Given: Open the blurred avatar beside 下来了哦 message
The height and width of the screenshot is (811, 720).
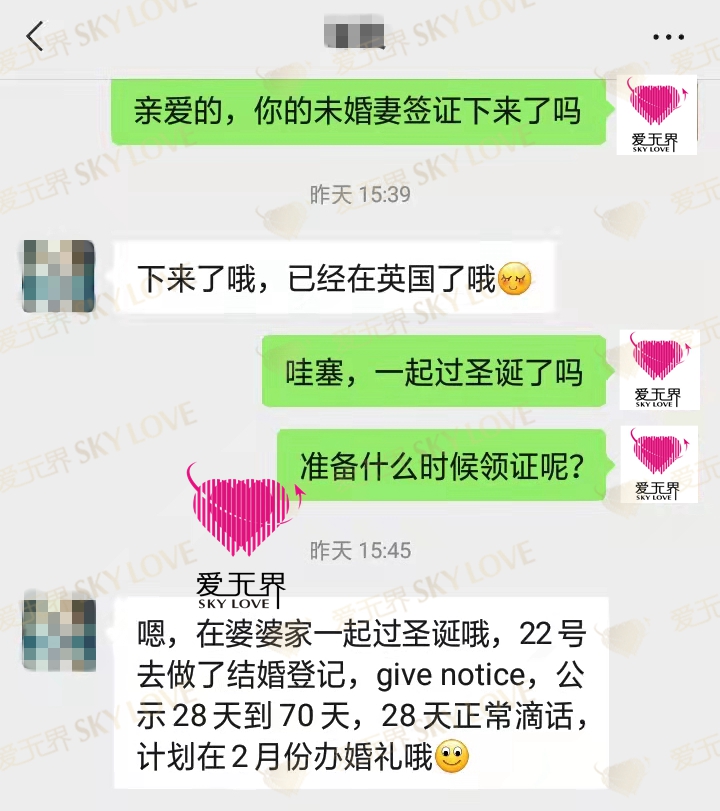Looking at the screenshot, I should [x=58, y=276].
